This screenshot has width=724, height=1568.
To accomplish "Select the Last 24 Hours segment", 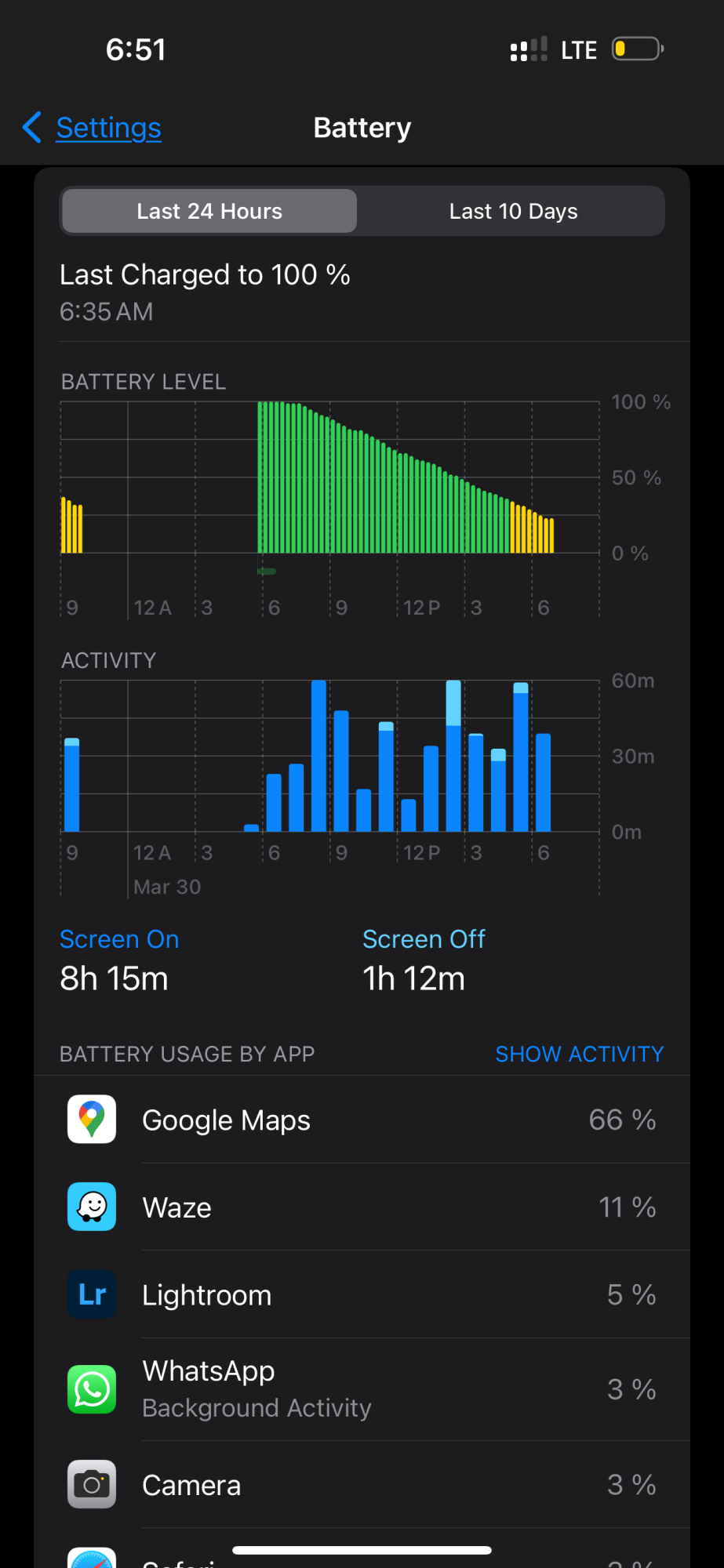I will (x=209, y=211).
